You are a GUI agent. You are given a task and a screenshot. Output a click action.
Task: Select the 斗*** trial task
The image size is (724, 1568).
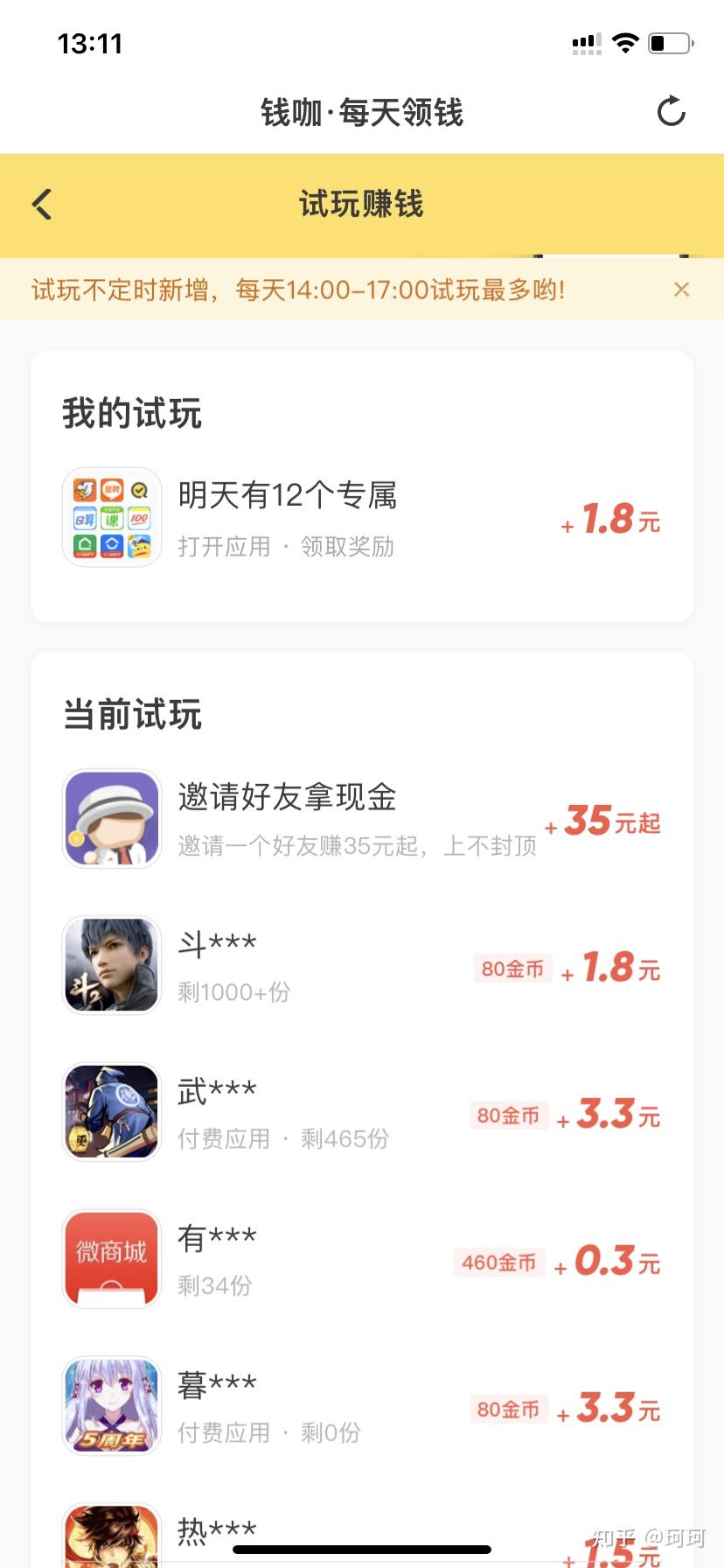[x=361, y=966]
